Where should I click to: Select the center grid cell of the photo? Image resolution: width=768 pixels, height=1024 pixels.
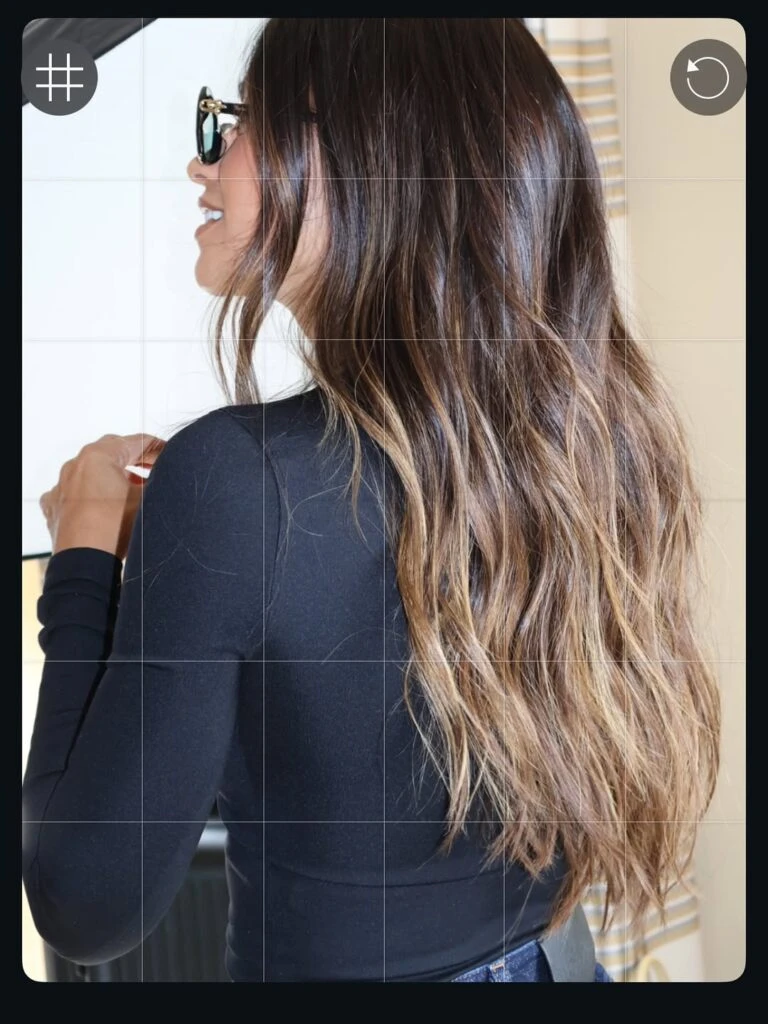point(384,500)
